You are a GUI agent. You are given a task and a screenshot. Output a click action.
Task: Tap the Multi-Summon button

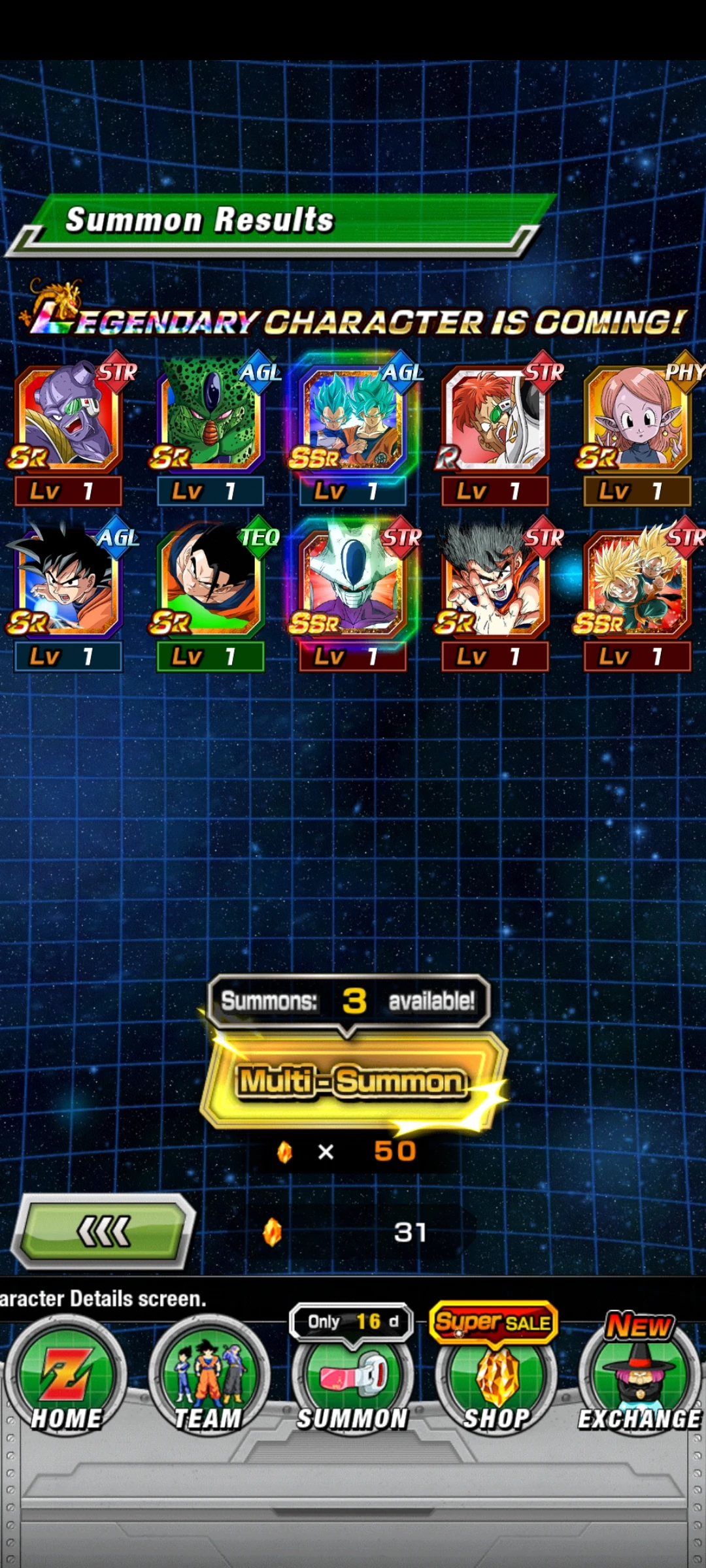point(353,1081)
